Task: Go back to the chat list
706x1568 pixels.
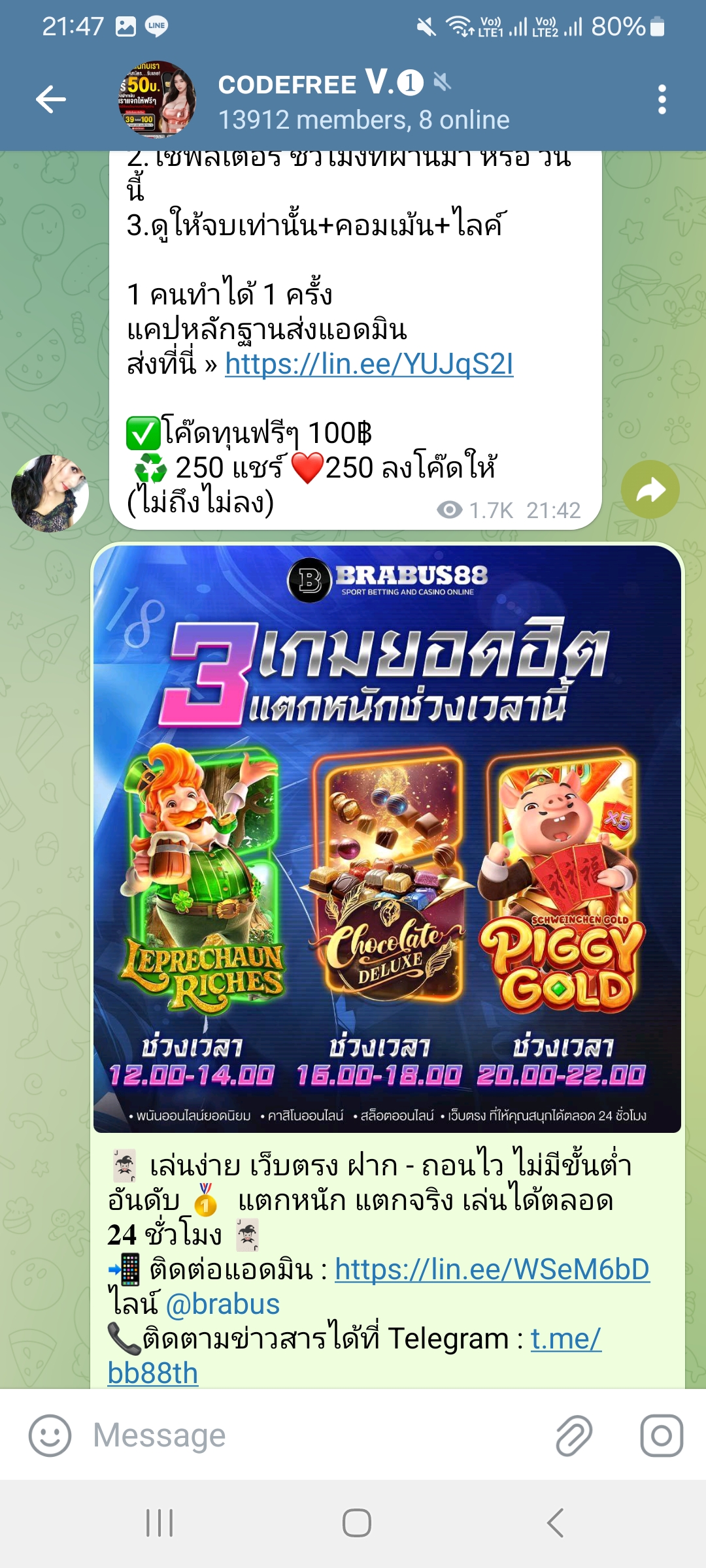Action: (x=51, y=100)
